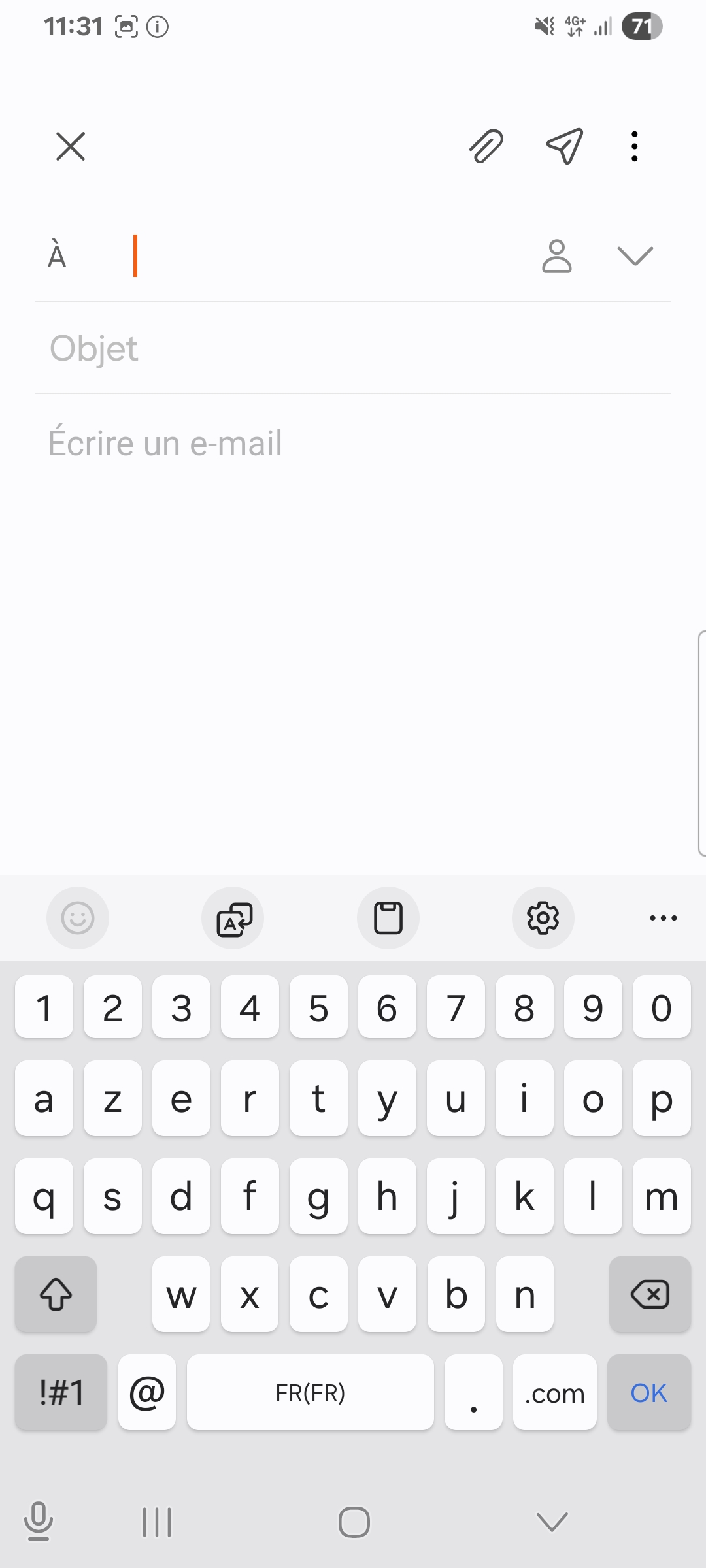The width and height of the screenshot is (706, 1568).
Task: Send the email
Action: [x=564, y=146]
